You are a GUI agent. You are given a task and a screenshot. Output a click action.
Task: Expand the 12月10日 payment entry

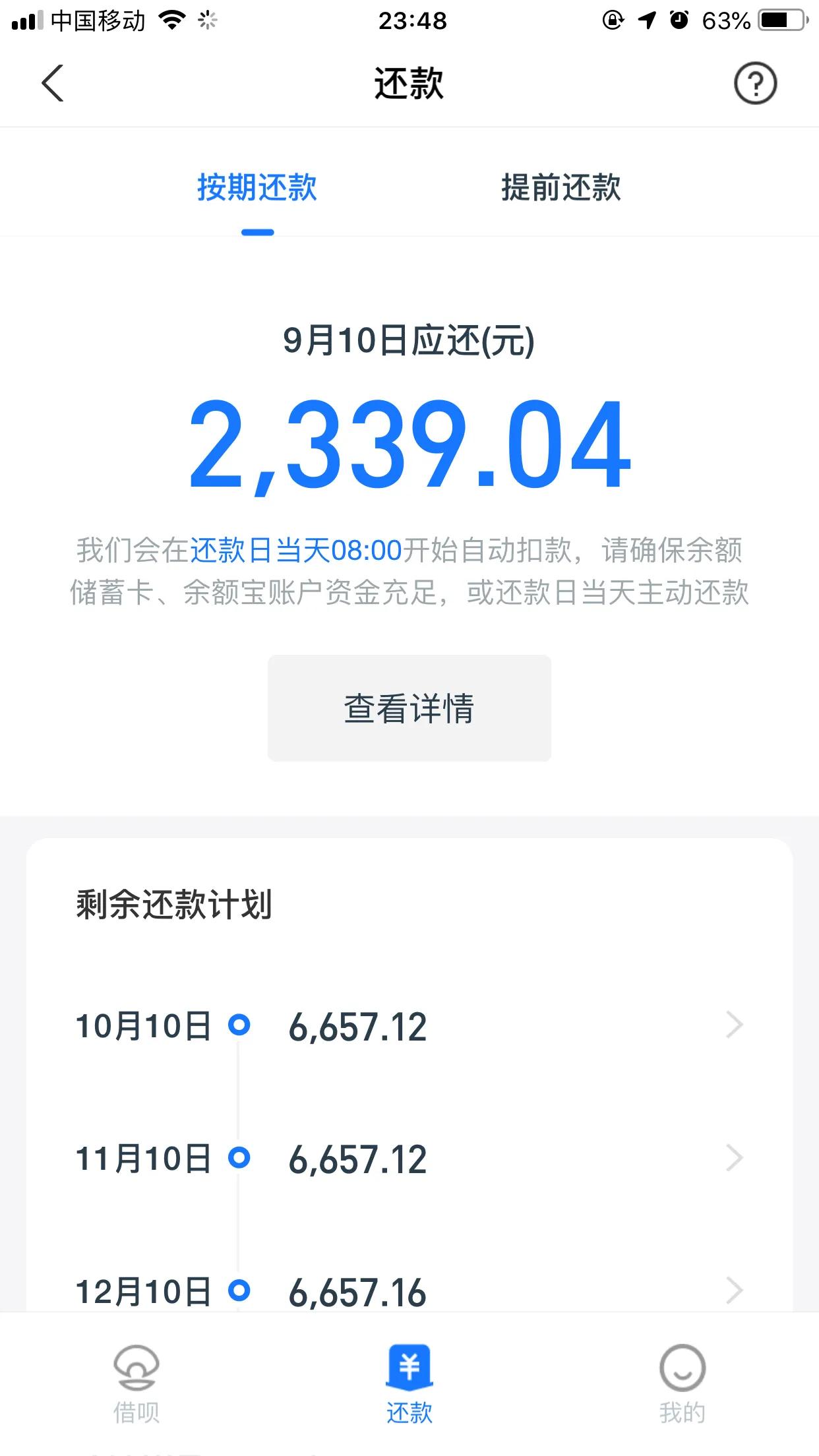734,1292
